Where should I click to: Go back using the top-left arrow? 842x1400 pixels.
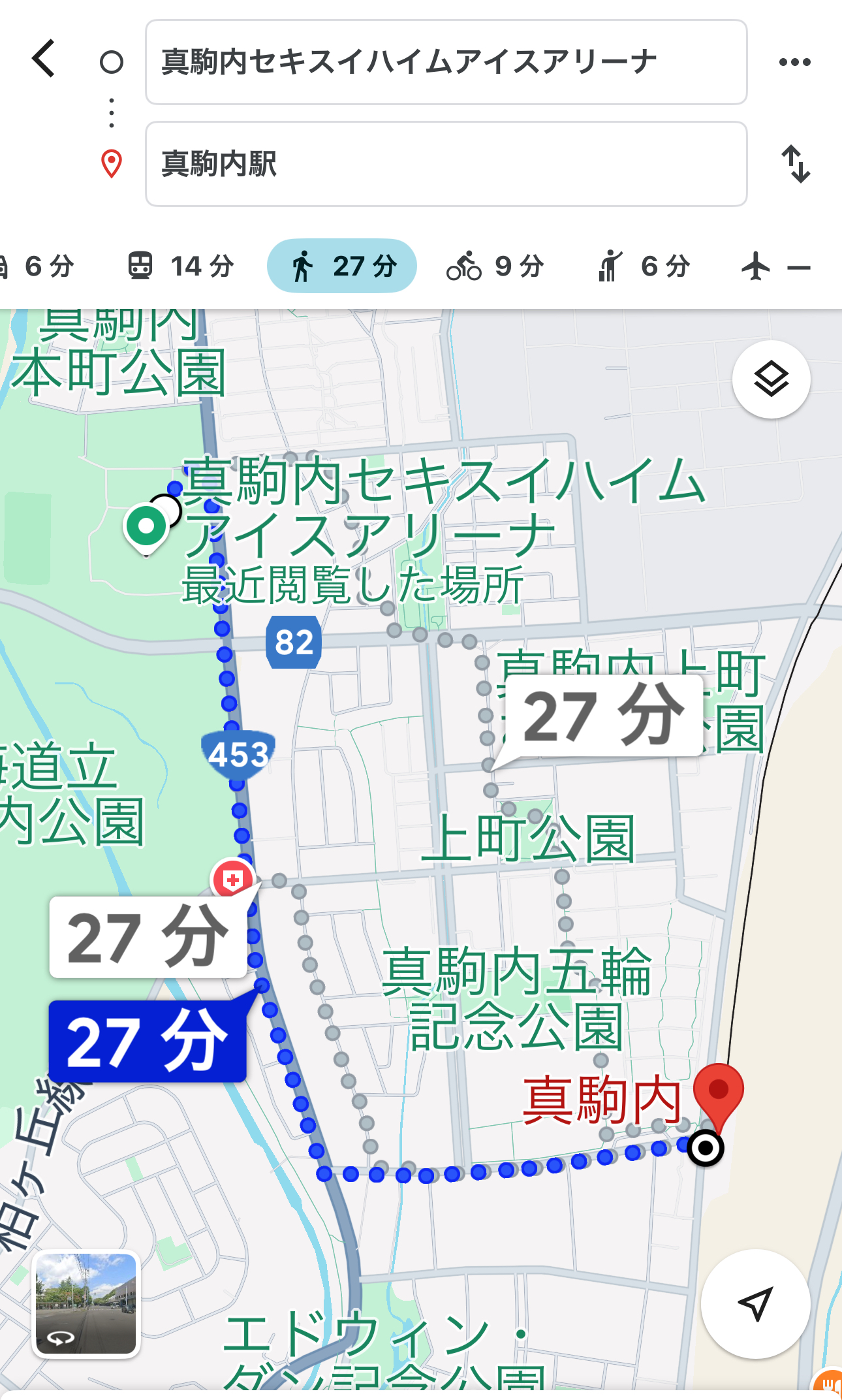tap(44, 59)
